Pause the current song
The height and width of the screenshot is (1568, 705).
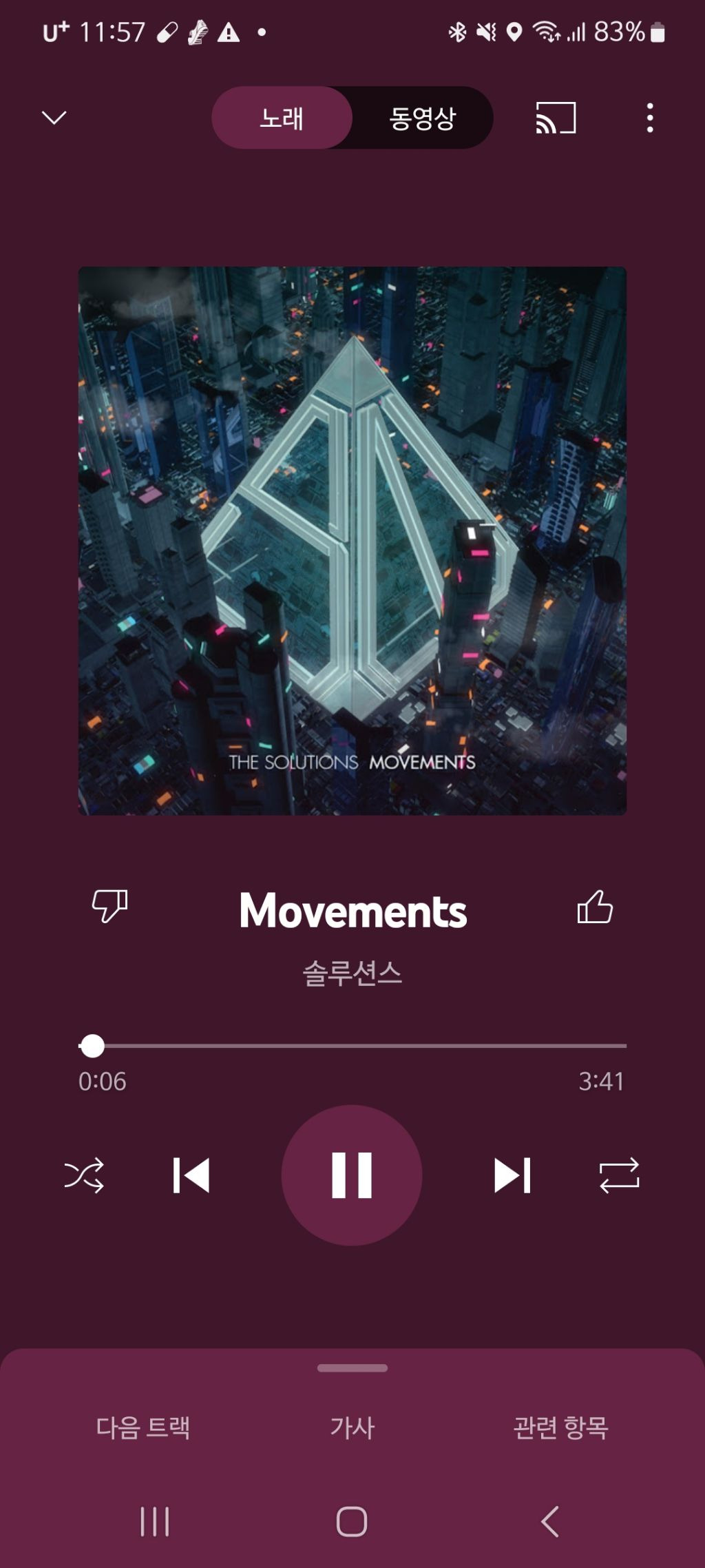(x=352, y=1175)
